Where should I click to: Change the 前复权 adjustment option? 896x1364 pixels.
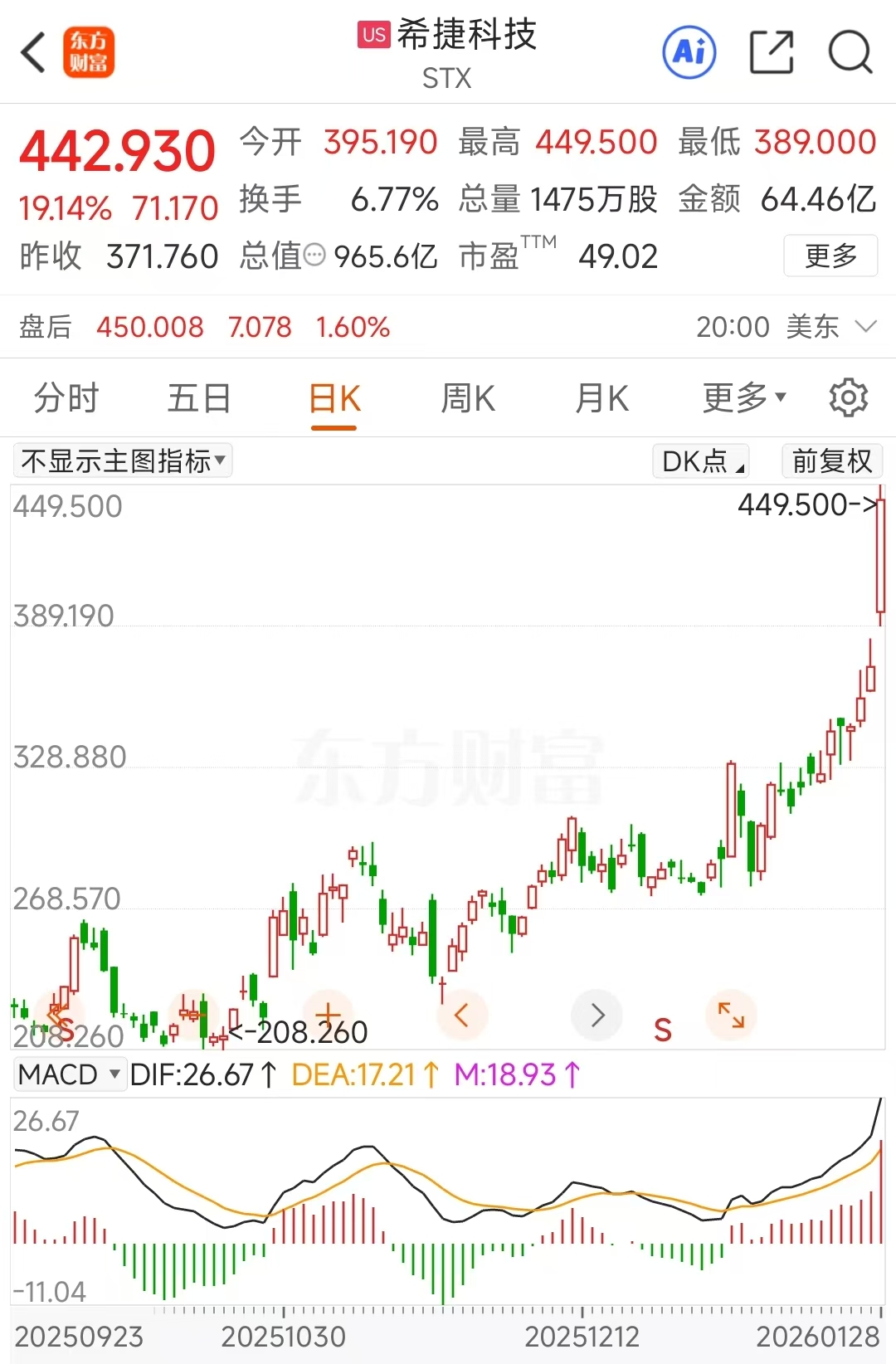[831, 461]
